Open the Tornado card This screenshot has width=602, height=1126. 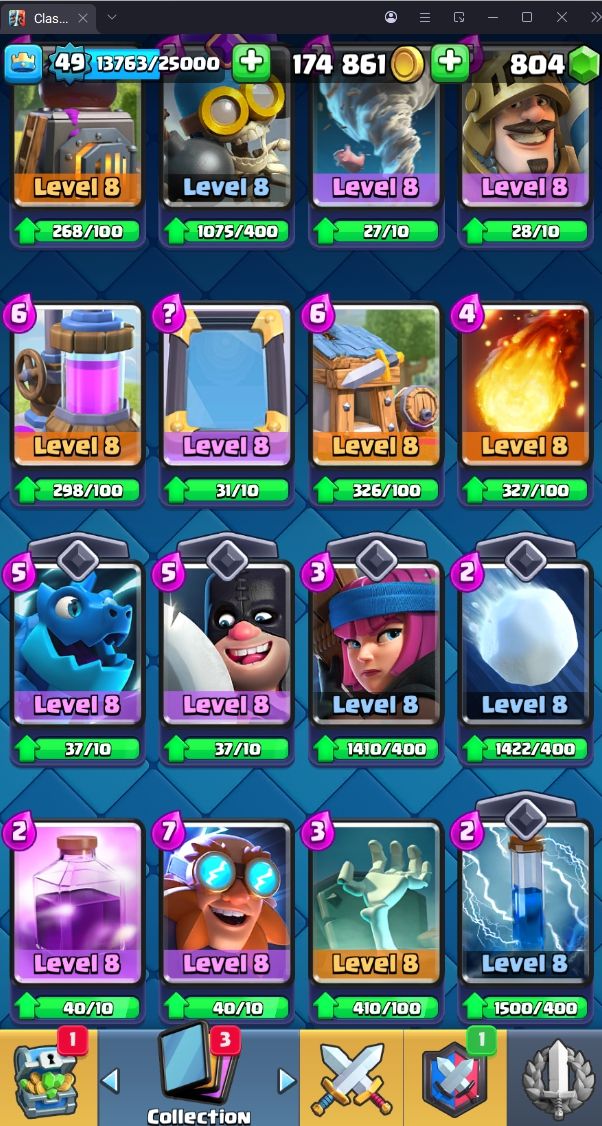pyautogui.click(x=375, y=140)
